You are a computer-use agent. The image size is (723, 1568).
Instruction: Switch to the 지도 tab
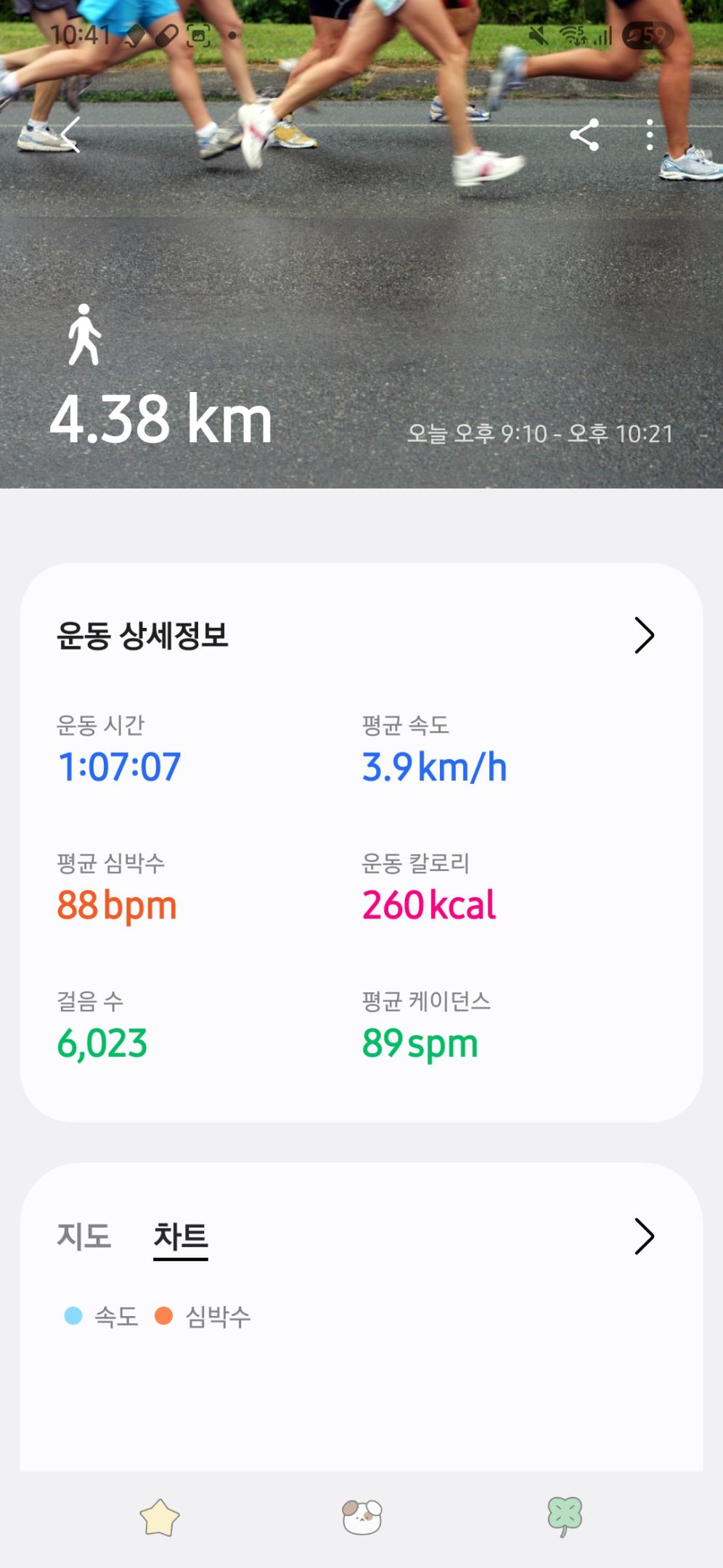84,1236
